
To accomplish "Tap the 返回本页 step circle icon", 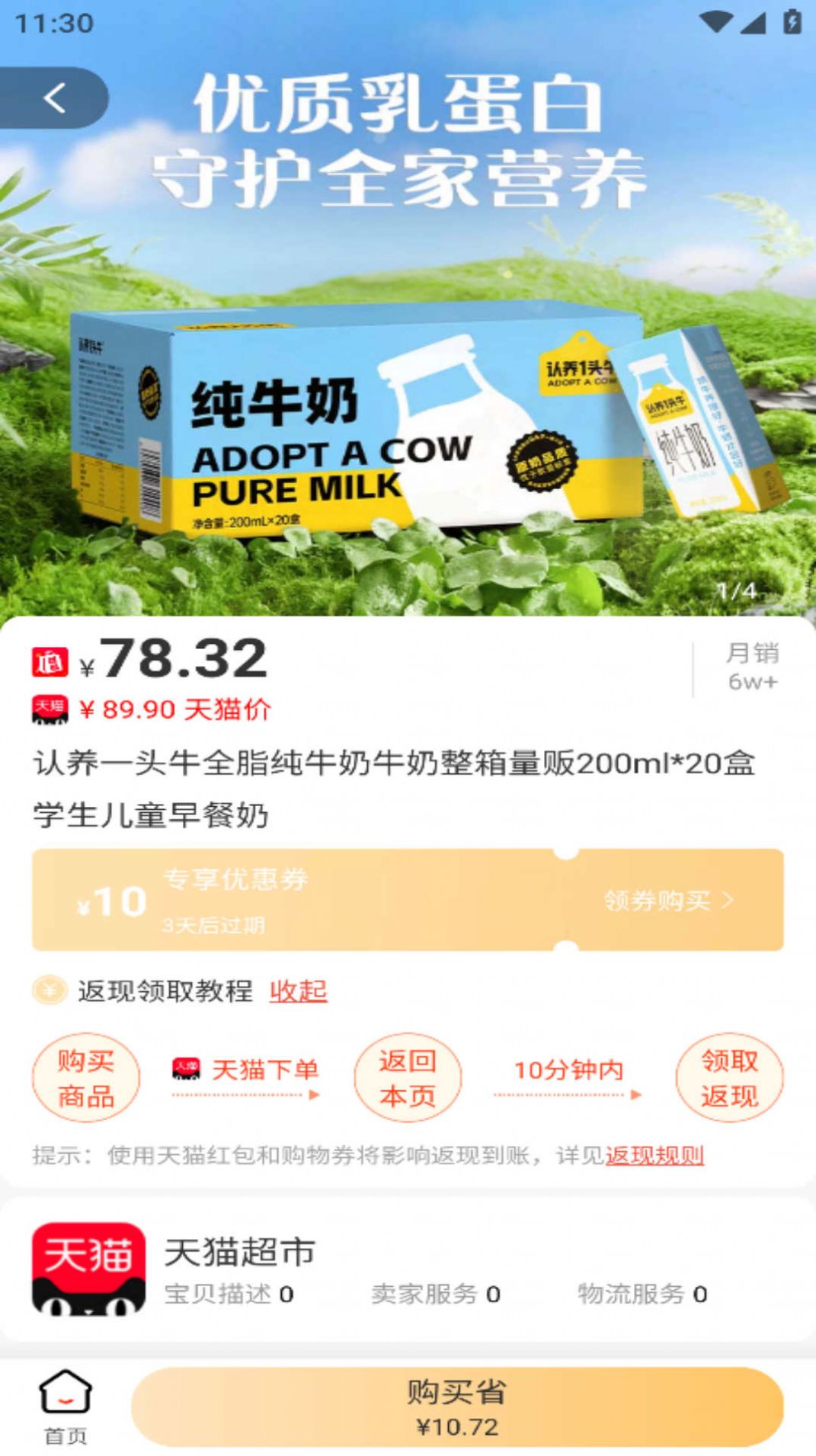I will click(x=408, y=1077).
